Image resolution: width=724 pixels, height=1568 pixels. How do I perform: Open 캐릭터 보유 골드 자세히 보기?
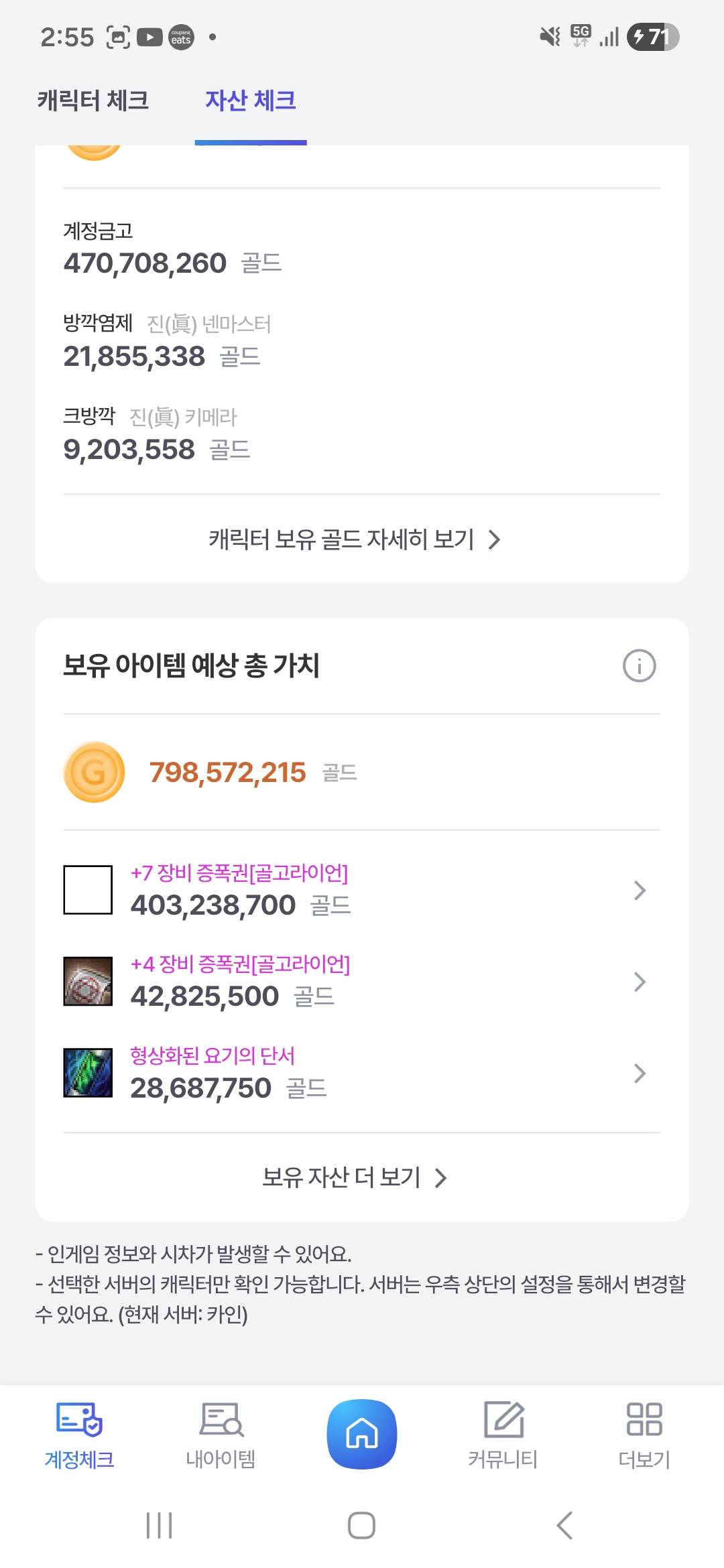tap(355, 539)
